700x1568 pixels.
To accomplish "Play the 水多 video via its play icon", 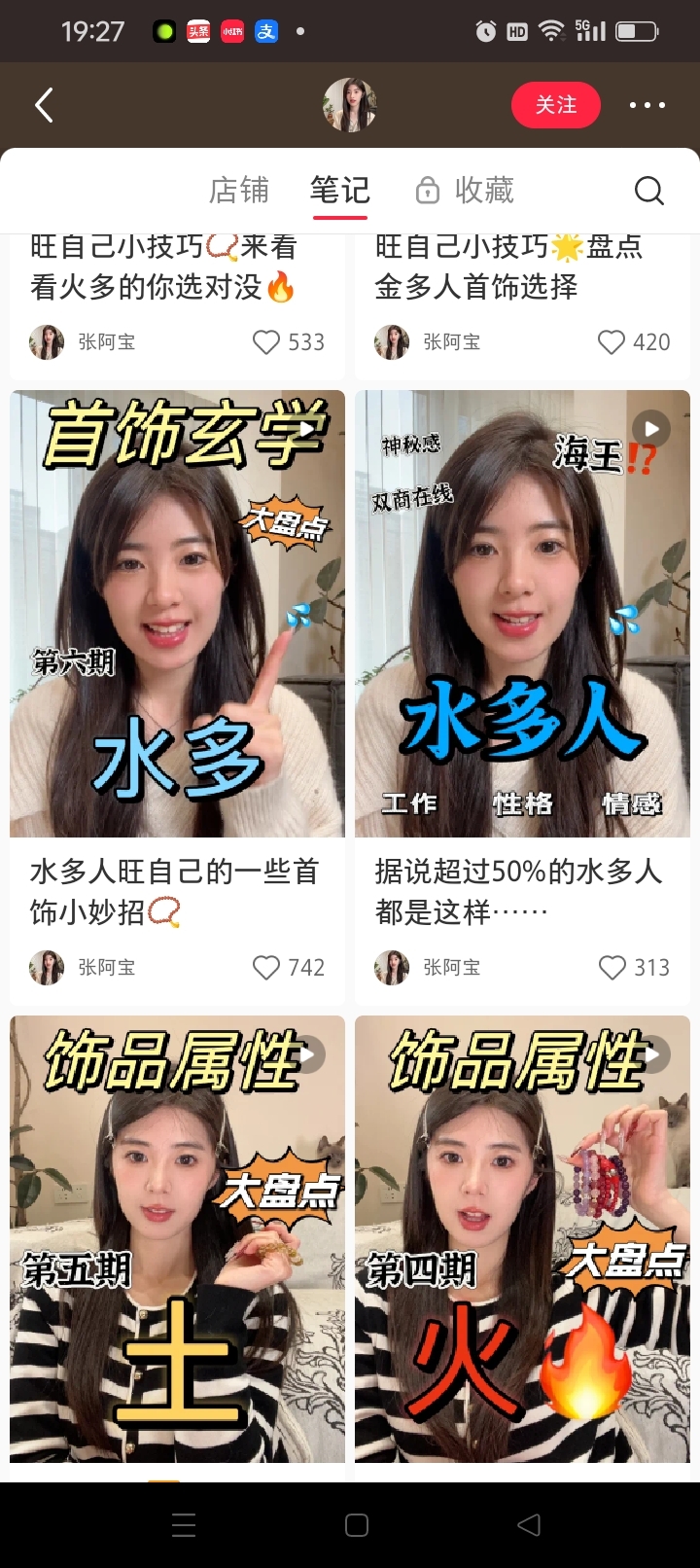I will (307, 428).
